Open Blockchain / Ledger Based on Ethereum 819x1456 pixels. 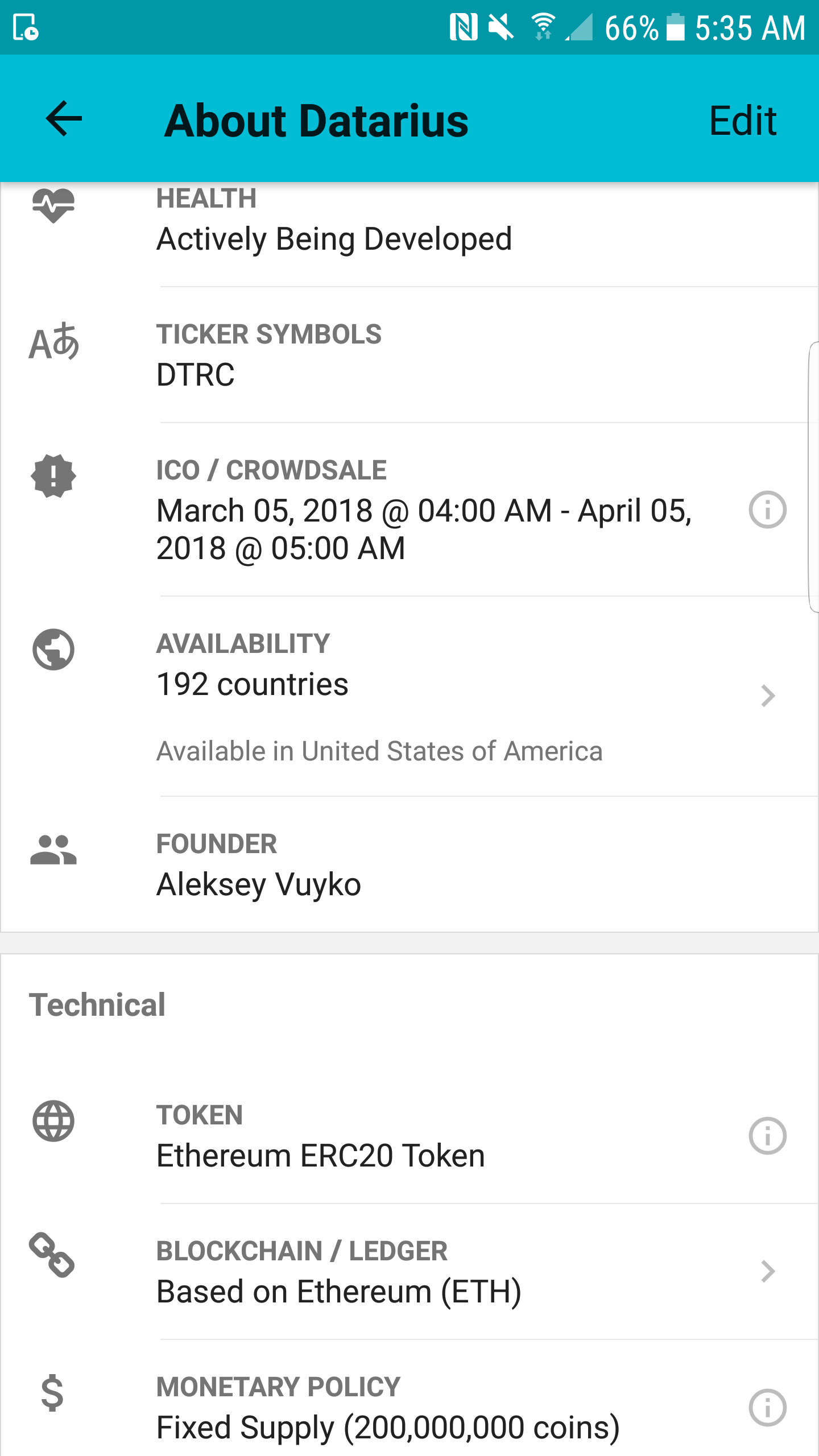coord(409,1272)
